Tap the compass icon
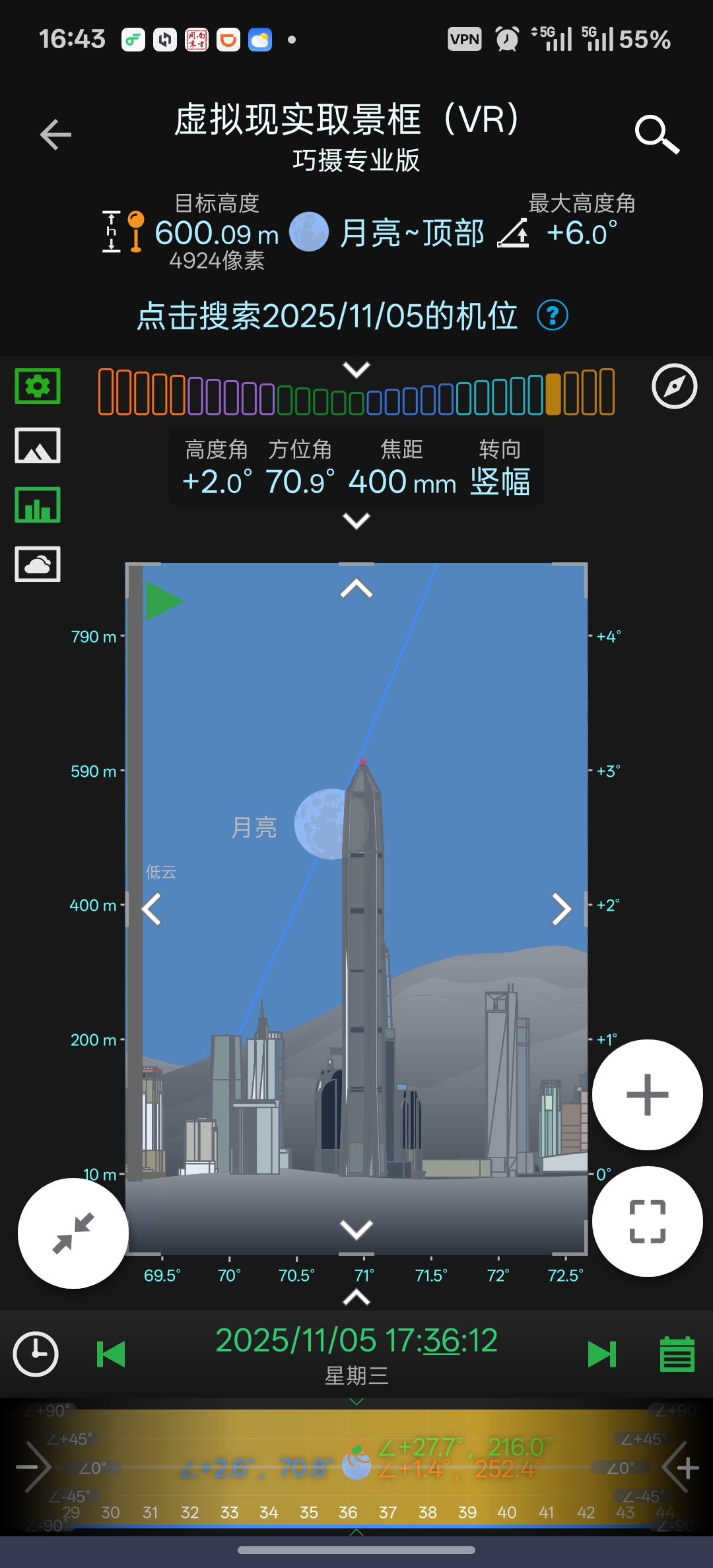 pyautogui.click(x=674, y=386)
